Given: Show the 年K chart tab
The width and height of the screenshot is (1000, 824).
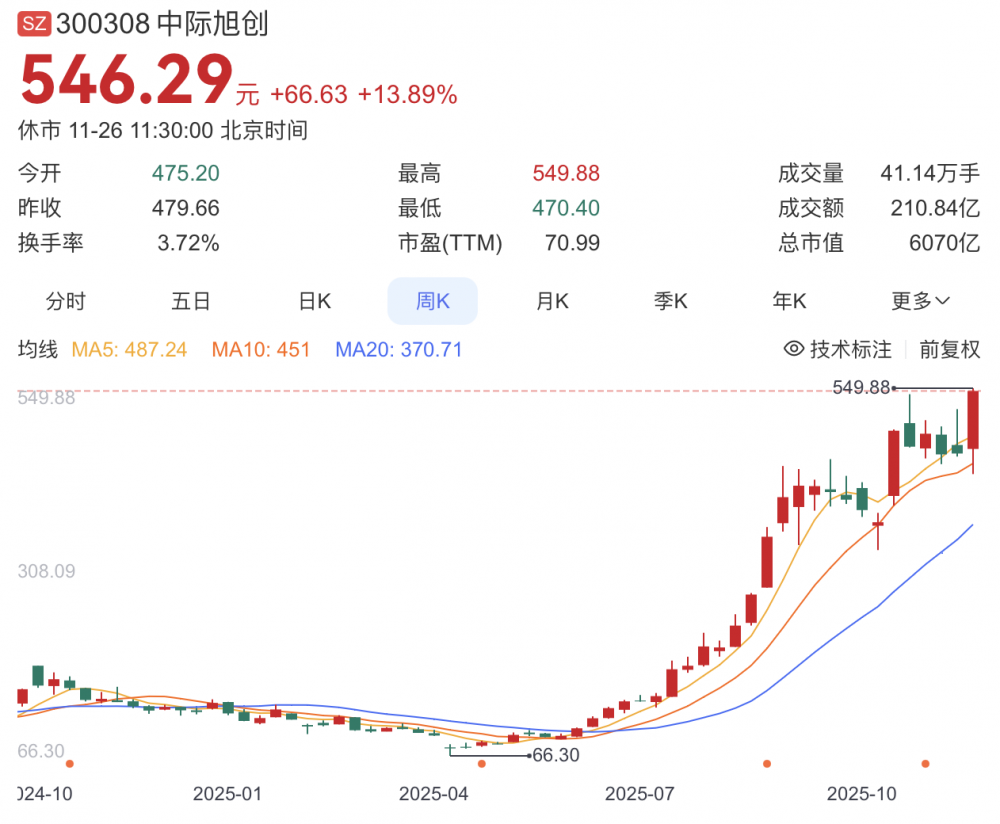Looking at the screenshot, I should [x=789, y=301].
